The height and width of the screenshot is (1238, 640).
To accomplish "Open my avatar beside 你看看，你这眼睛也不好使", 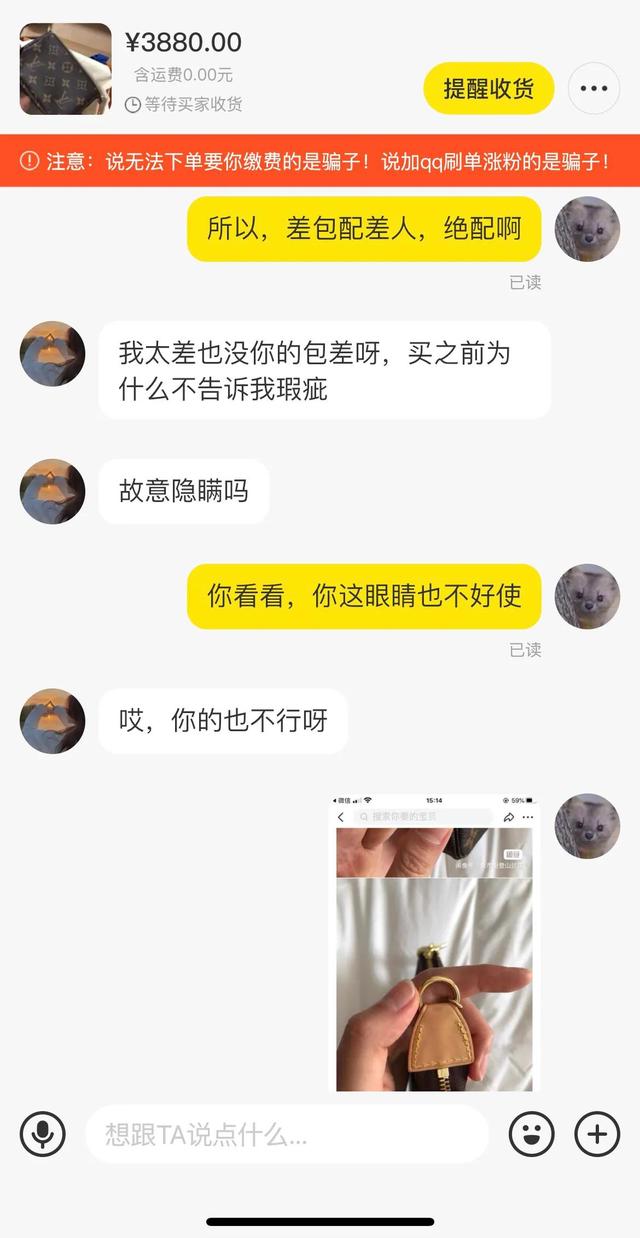I will [x=587, y=596].
